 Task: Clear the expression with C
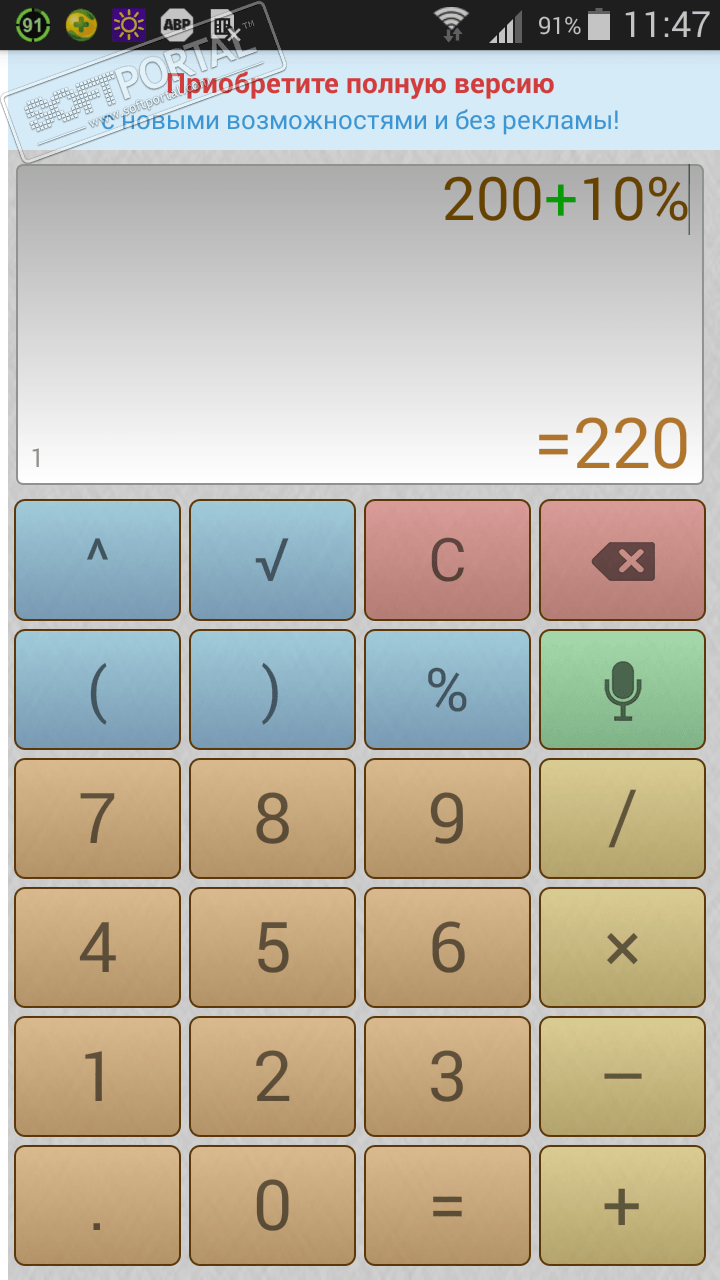pyautogui.click(x=447, y=560)
